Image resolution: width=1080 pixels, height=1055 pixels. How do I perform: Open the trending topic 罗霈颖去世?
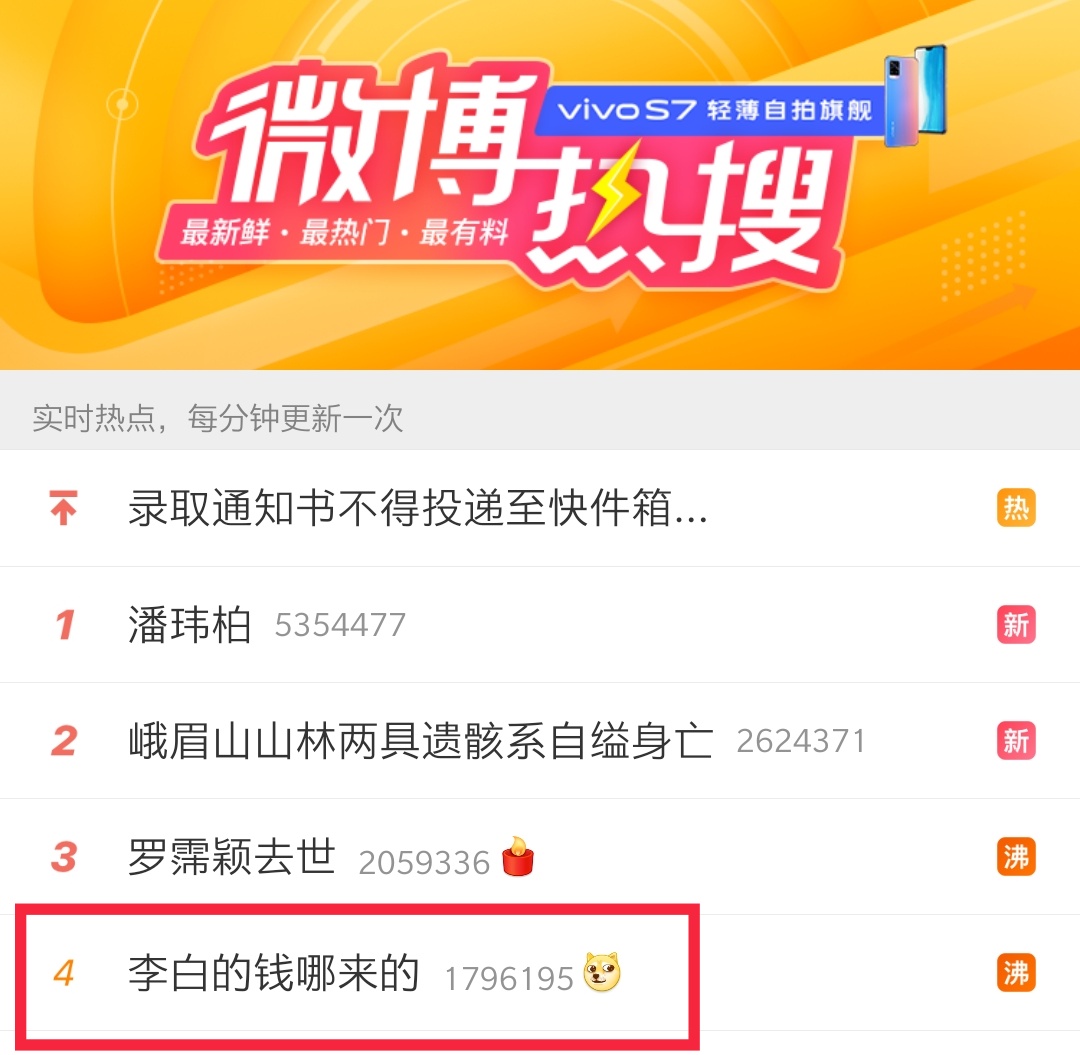click(232, 858)
